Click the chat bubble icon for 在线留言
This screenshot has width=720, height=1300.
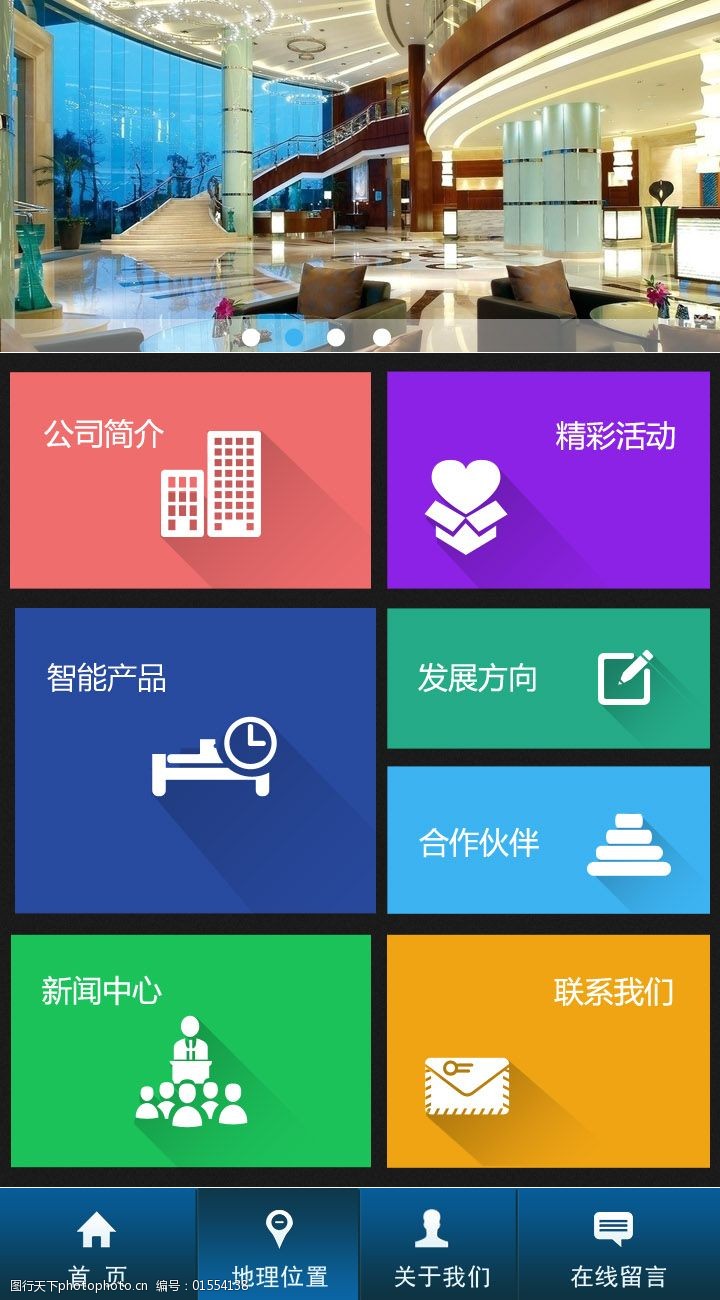[x=612, y=1225]
